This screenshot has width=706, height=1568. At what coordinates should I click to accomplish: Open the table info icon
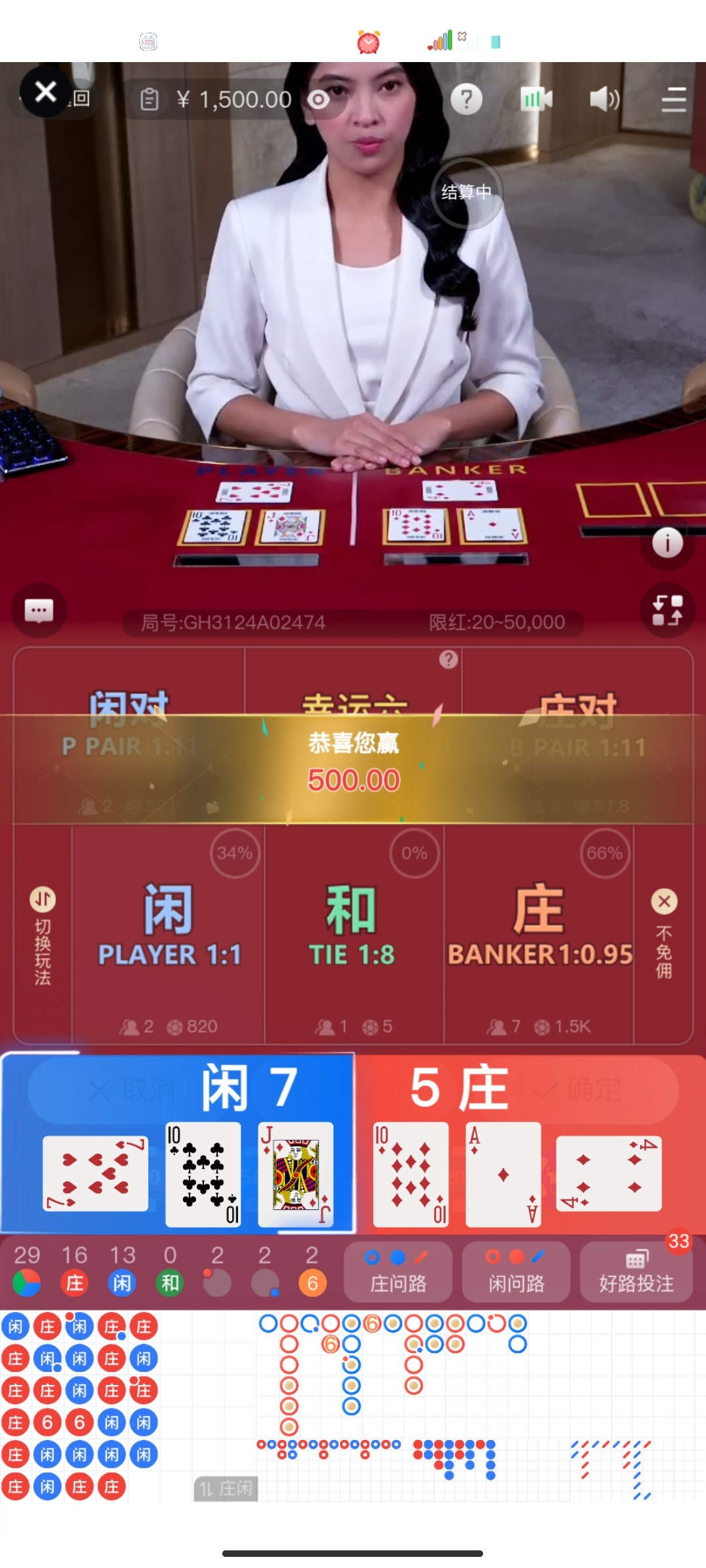click(667, 543)
